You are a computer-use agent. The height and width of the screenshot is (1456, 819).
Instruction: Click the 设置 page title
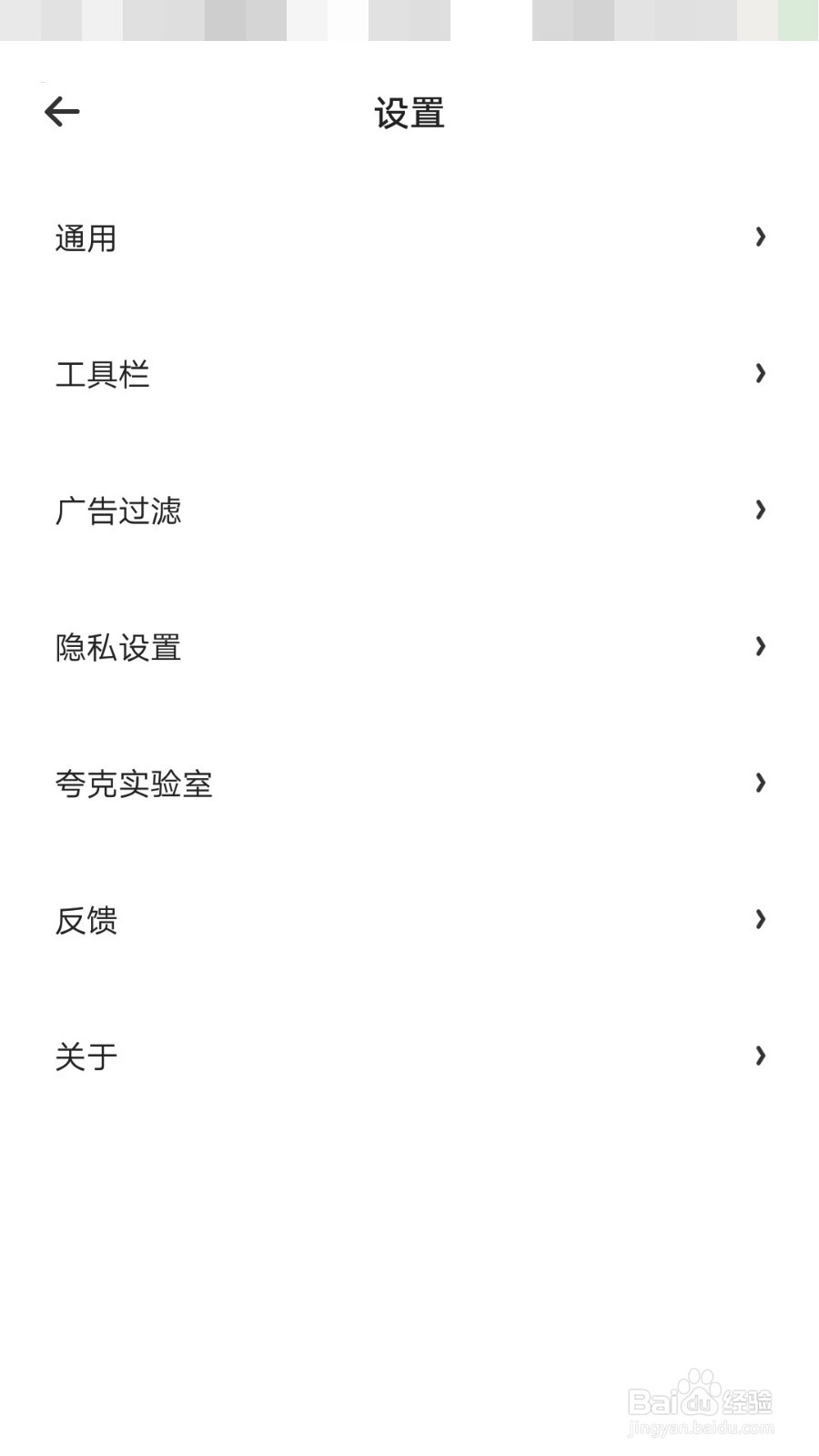click(x=409, y=113)
